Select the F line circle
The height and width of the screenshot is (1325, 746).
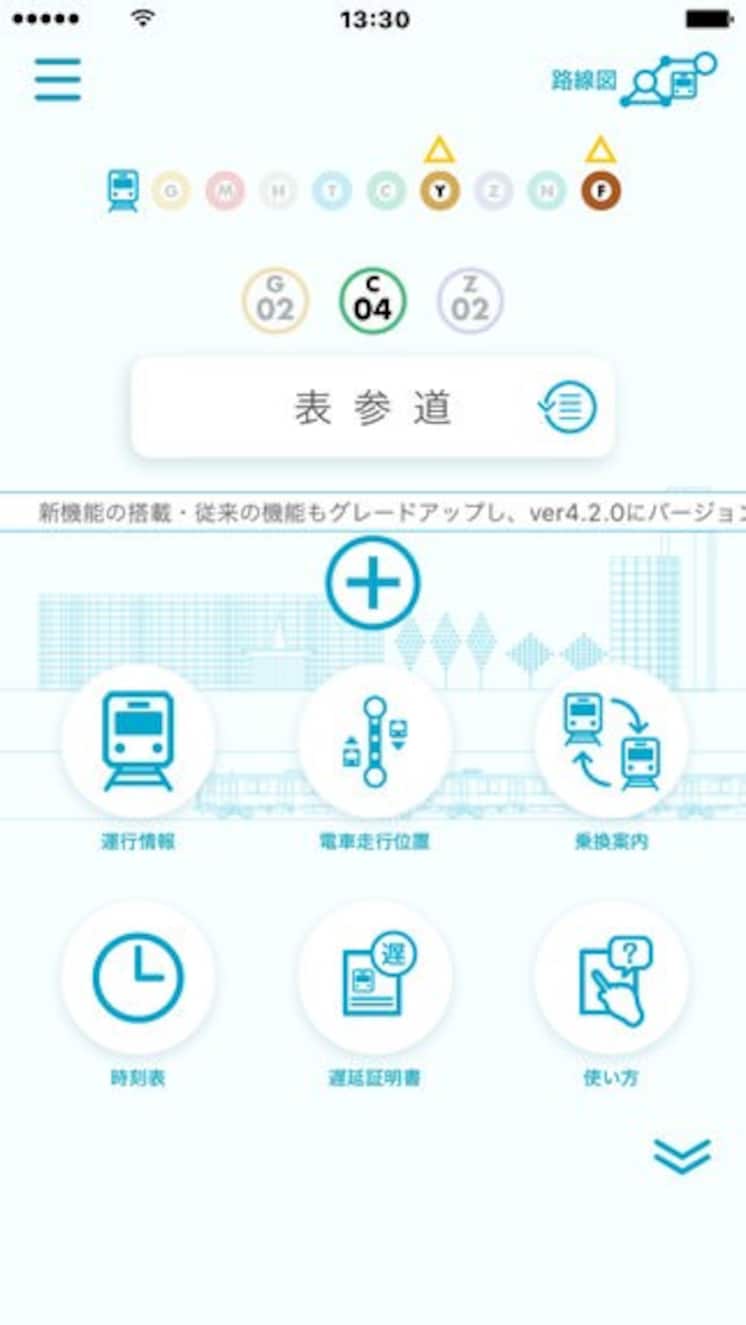601,191
